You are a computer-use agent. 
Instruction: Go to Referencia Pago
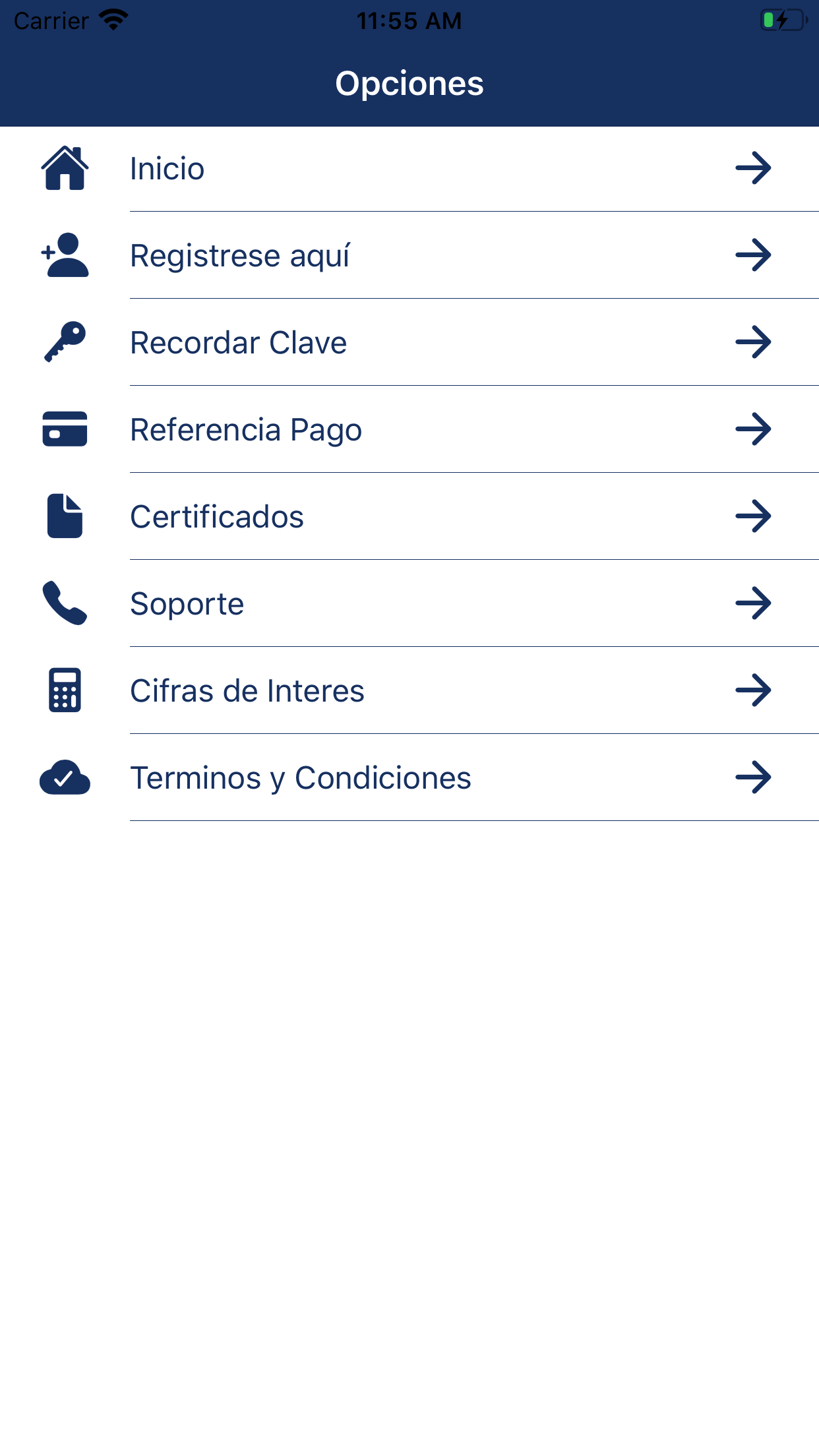click(x=409, y=429)
